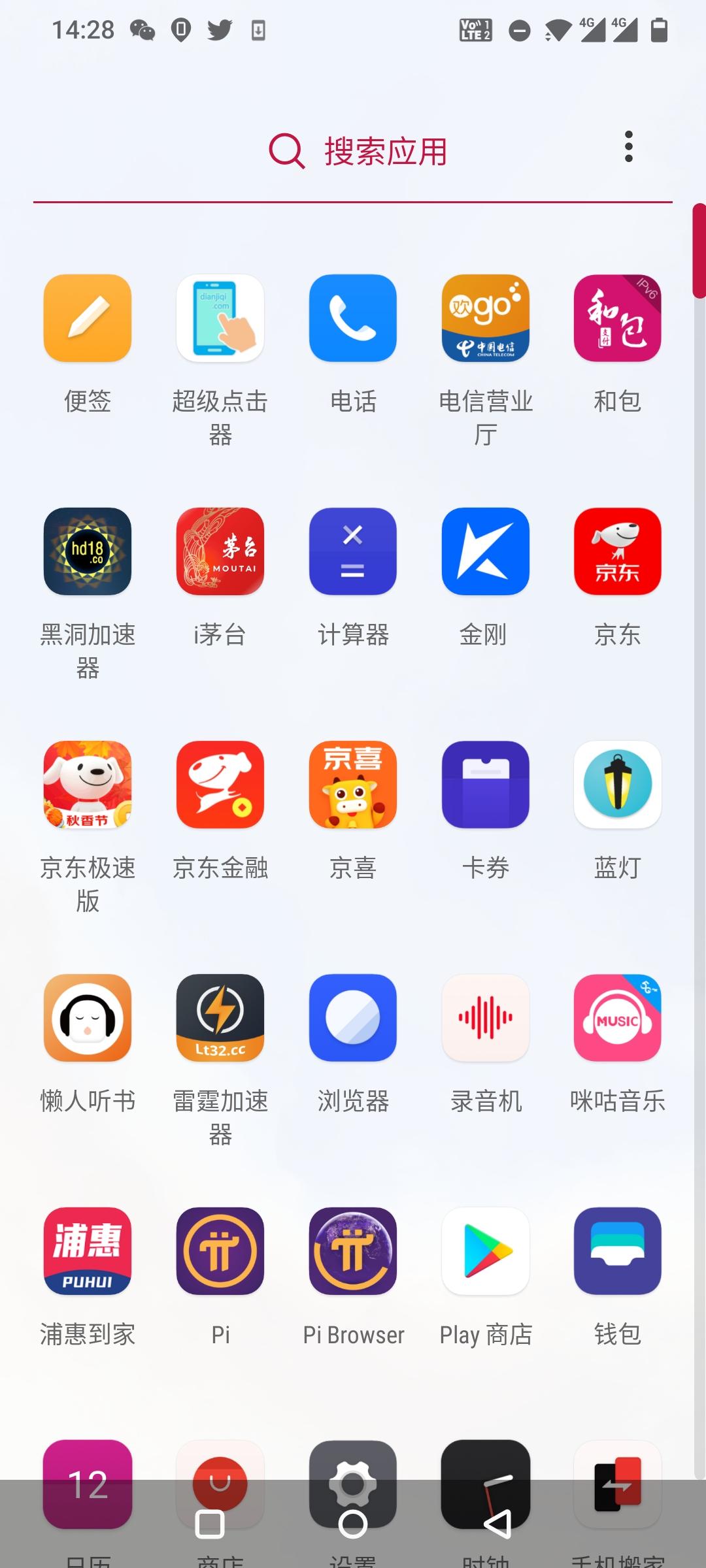Open 京东金融 app
Image resolution: width=706 pixels, height=1568 pixels.
(x=220, y=785)
